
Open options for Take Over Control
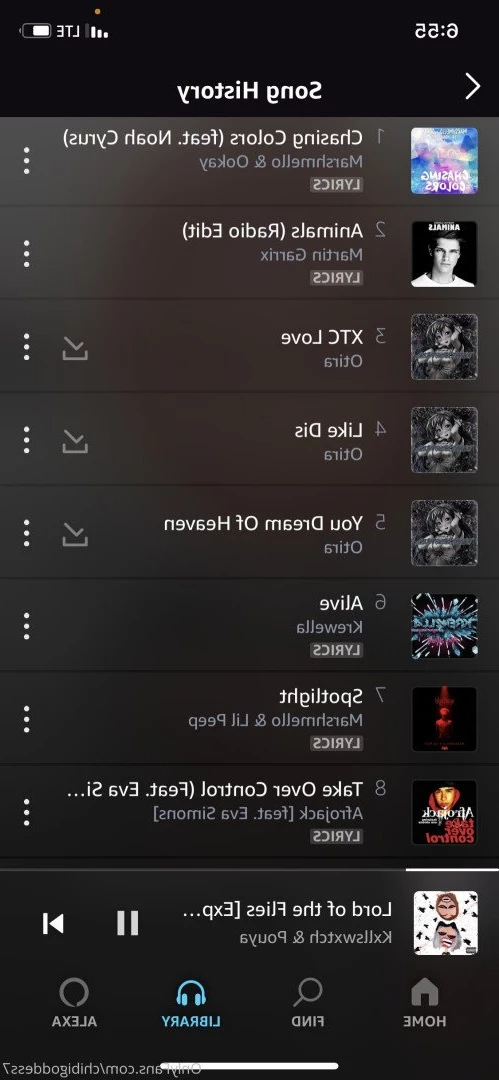tap(27, 811)
